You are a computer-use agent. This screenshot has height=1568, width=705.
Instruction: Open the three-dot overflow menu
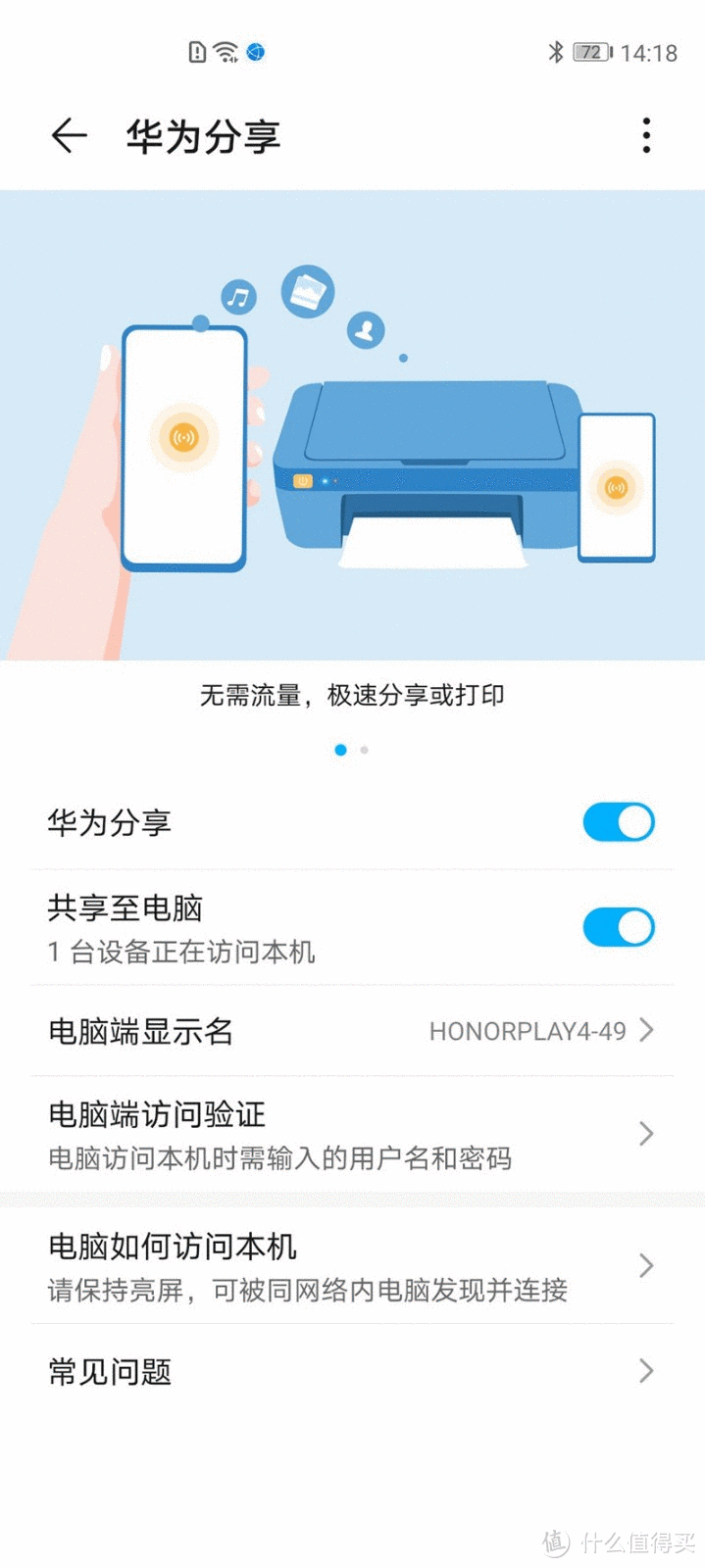click(646, 135)
